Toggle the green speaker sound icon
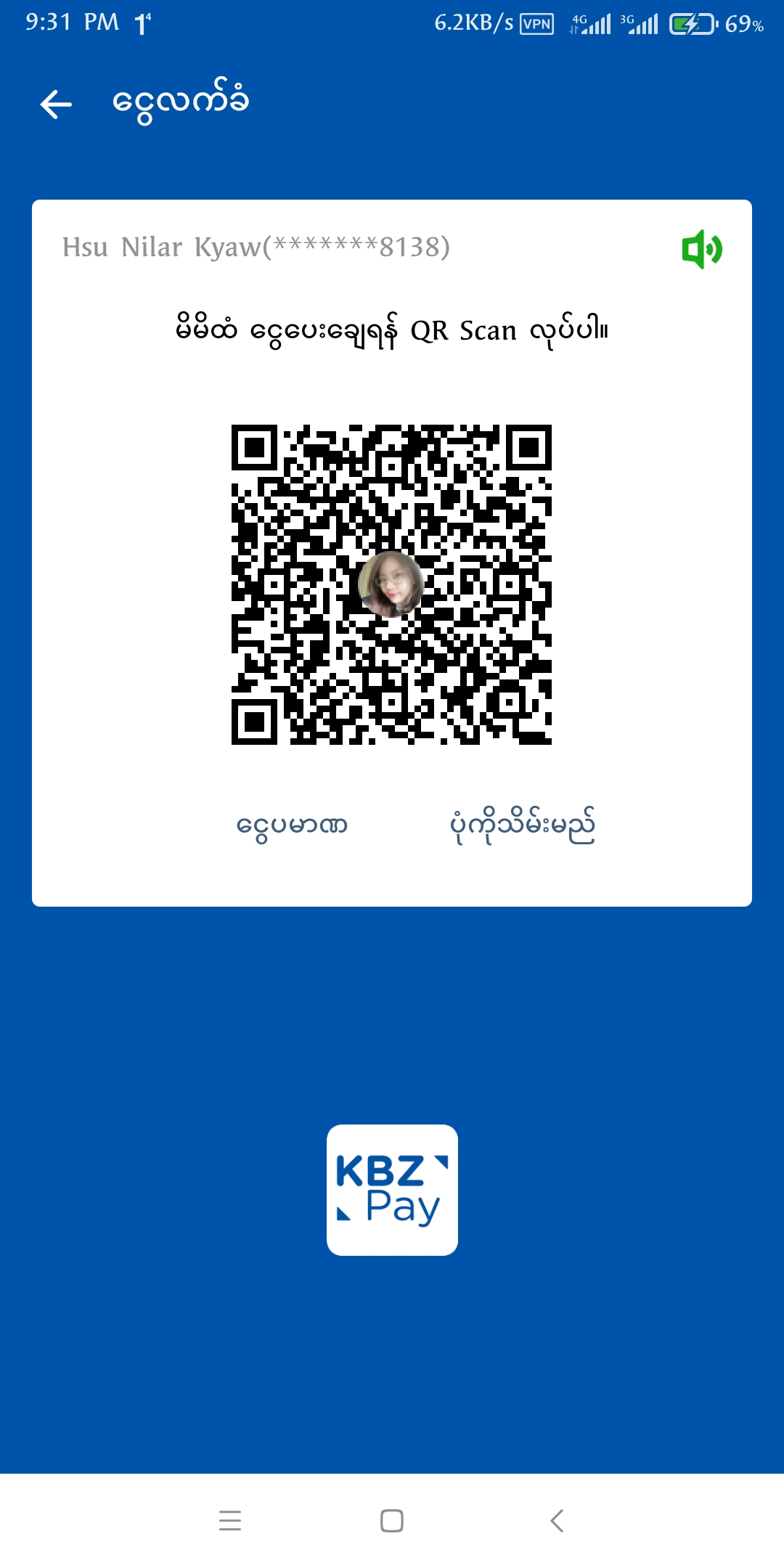Screen dimensions: 784x1568 [x=701, y=249]
